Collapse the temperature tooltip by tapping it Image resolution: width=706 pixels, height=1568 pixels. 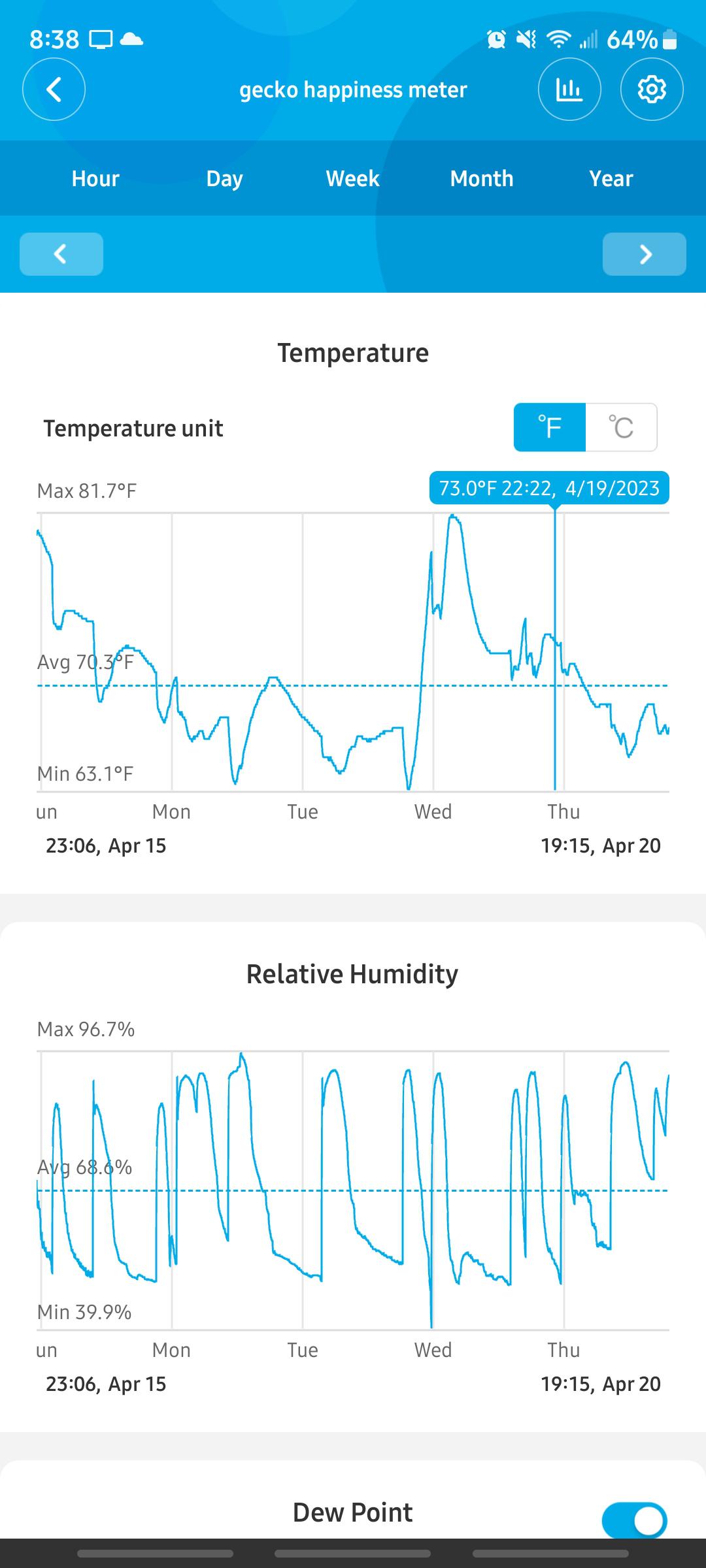[x=550, y=487]
